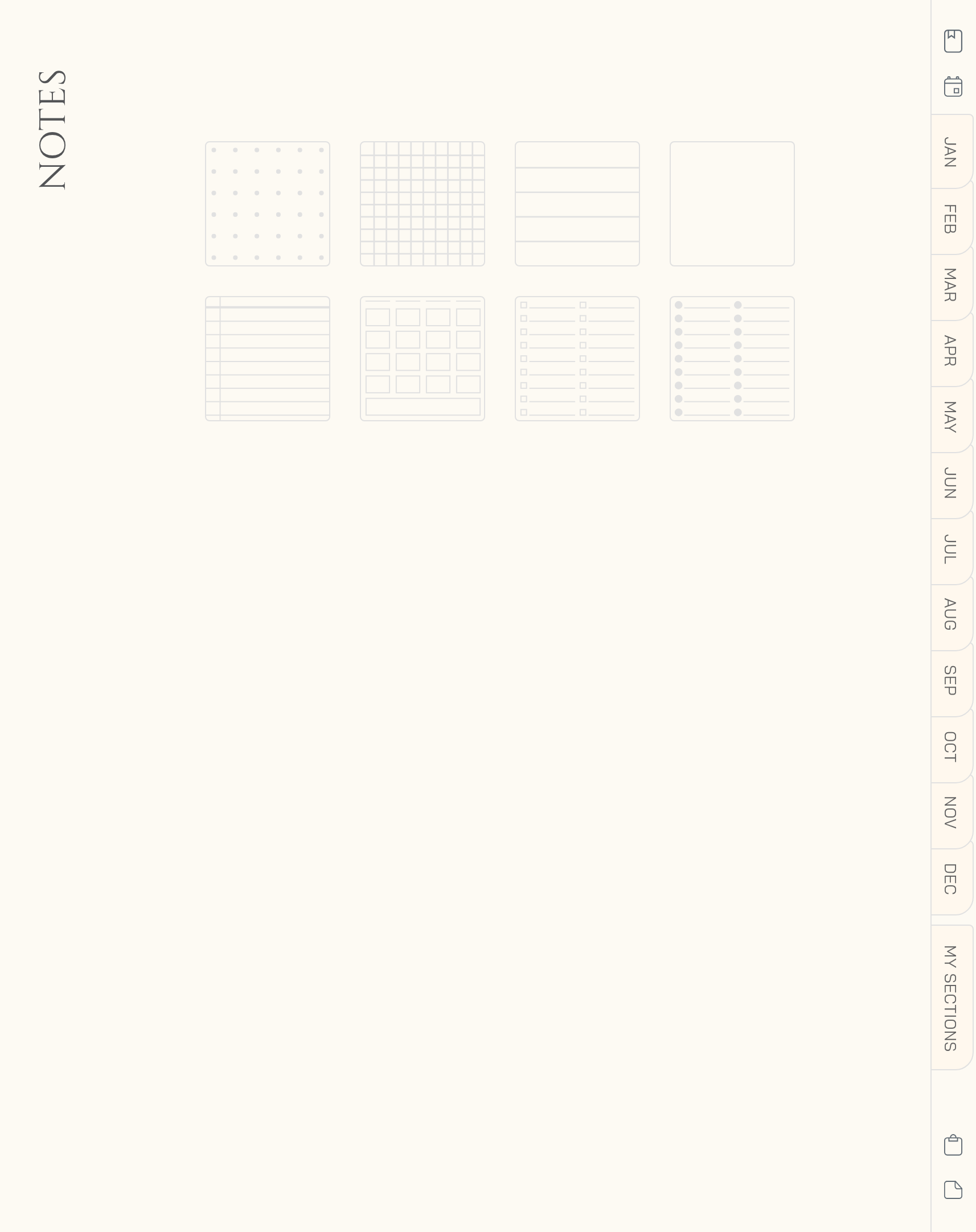Switch to the SEP tab
The height and width of the screenshot is (1232, 976).
tap(950, 681)
